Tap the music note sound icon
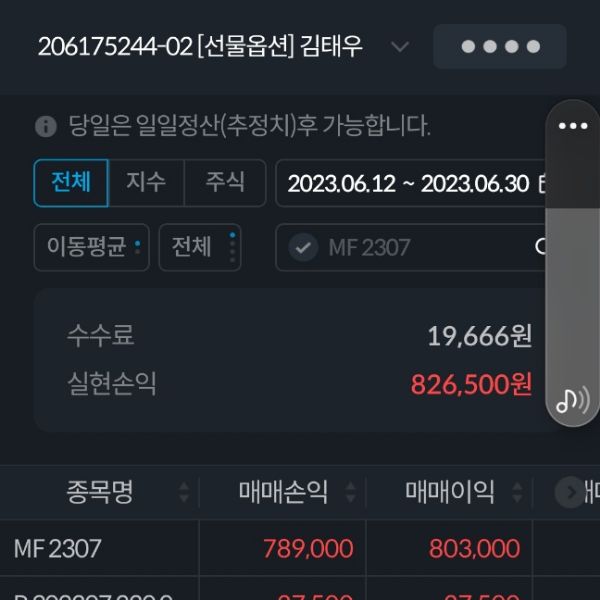The image size is (600, 600). coord(573,401)
